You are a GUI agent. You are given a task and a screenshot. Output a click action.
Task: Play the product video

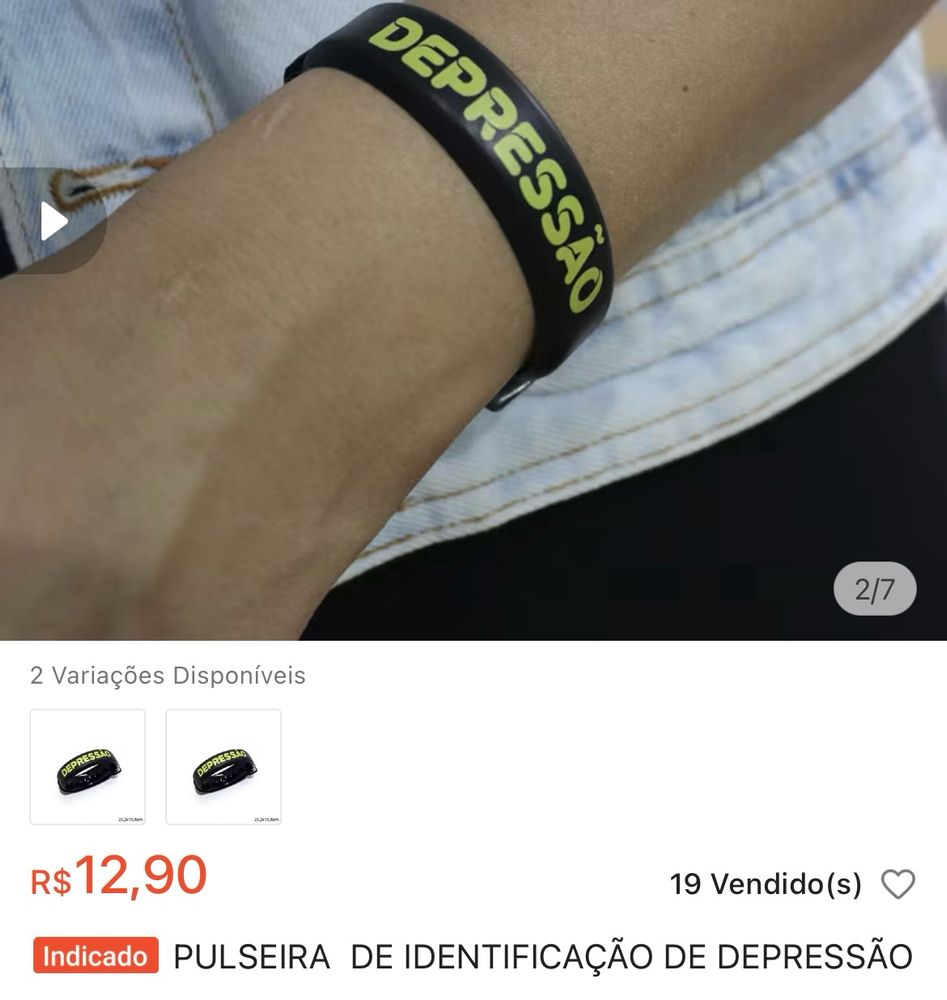click(x=54, y=221)
